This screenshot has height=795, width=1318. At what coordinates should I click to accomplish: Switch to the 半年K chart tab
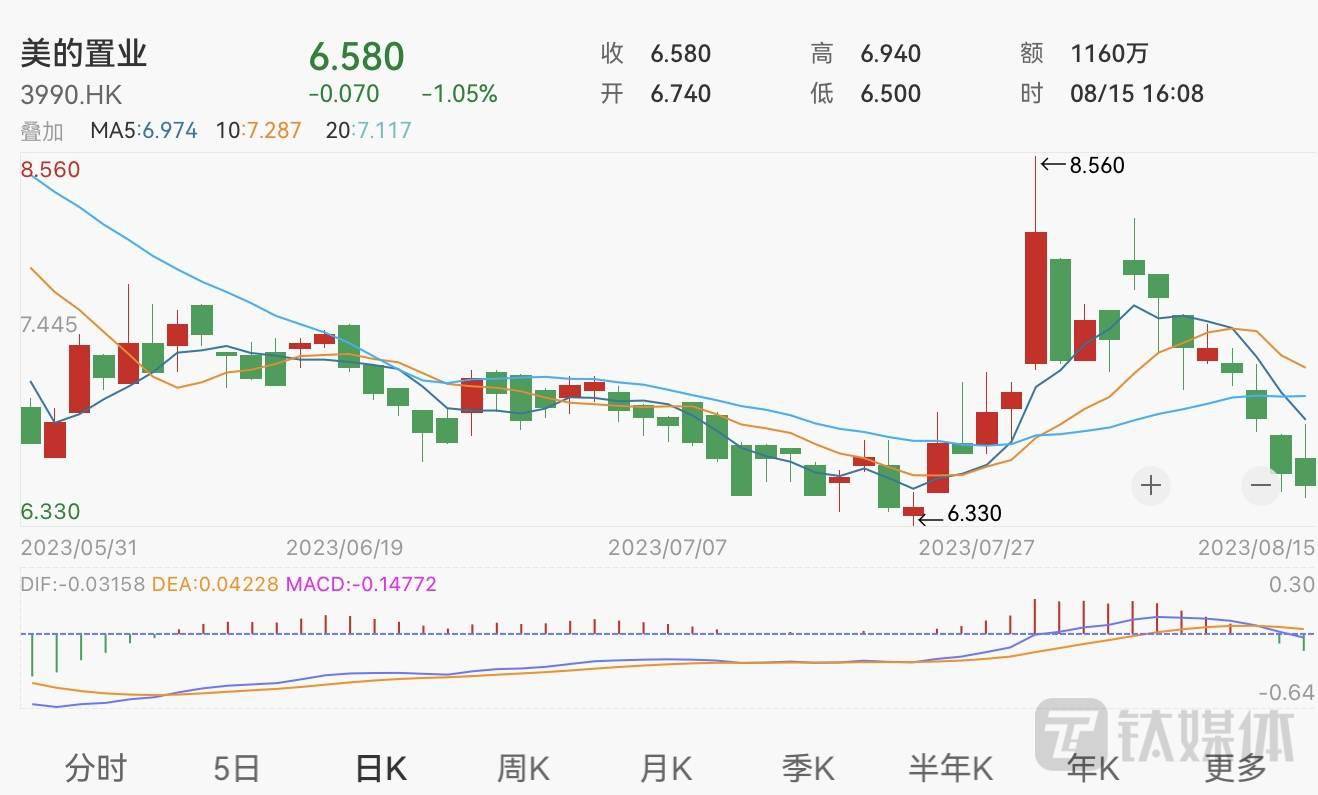[x=950, y=768]
